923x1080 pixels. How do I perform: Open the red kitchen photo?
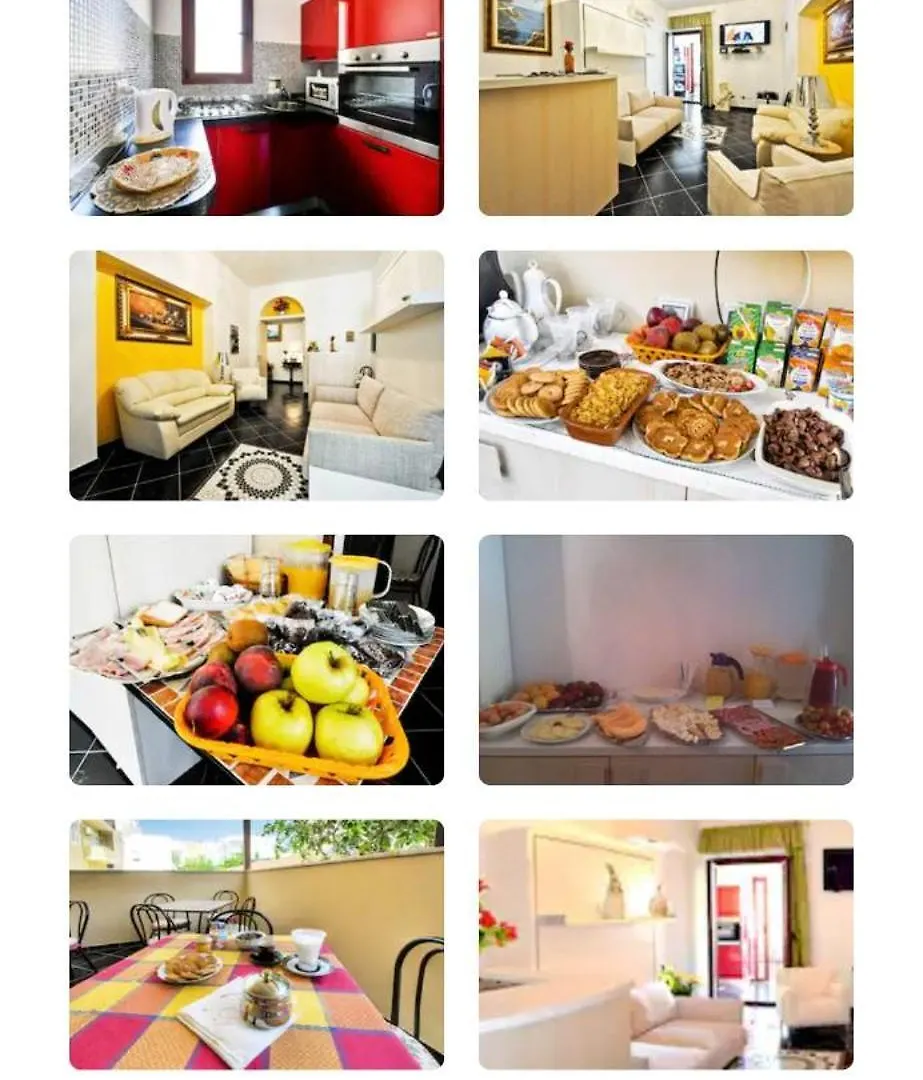(256, 107)
